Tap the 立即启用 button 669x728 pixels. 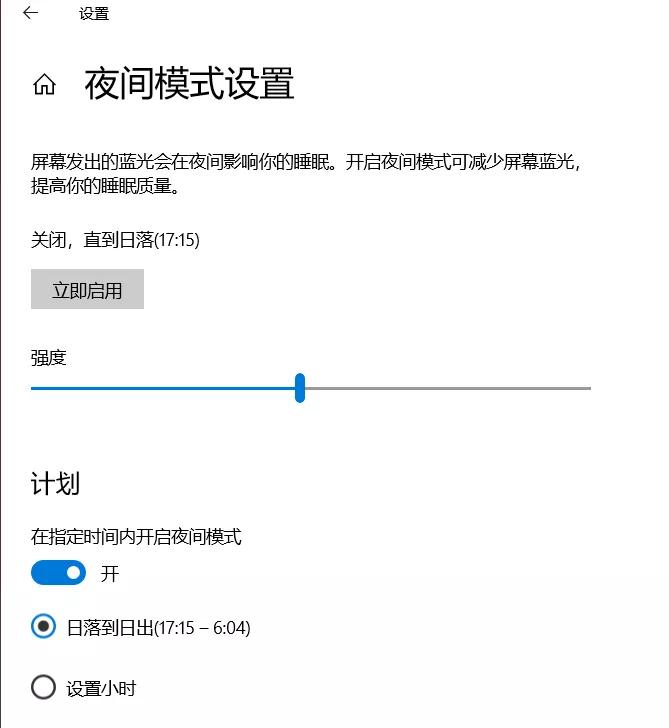(87, 290)
